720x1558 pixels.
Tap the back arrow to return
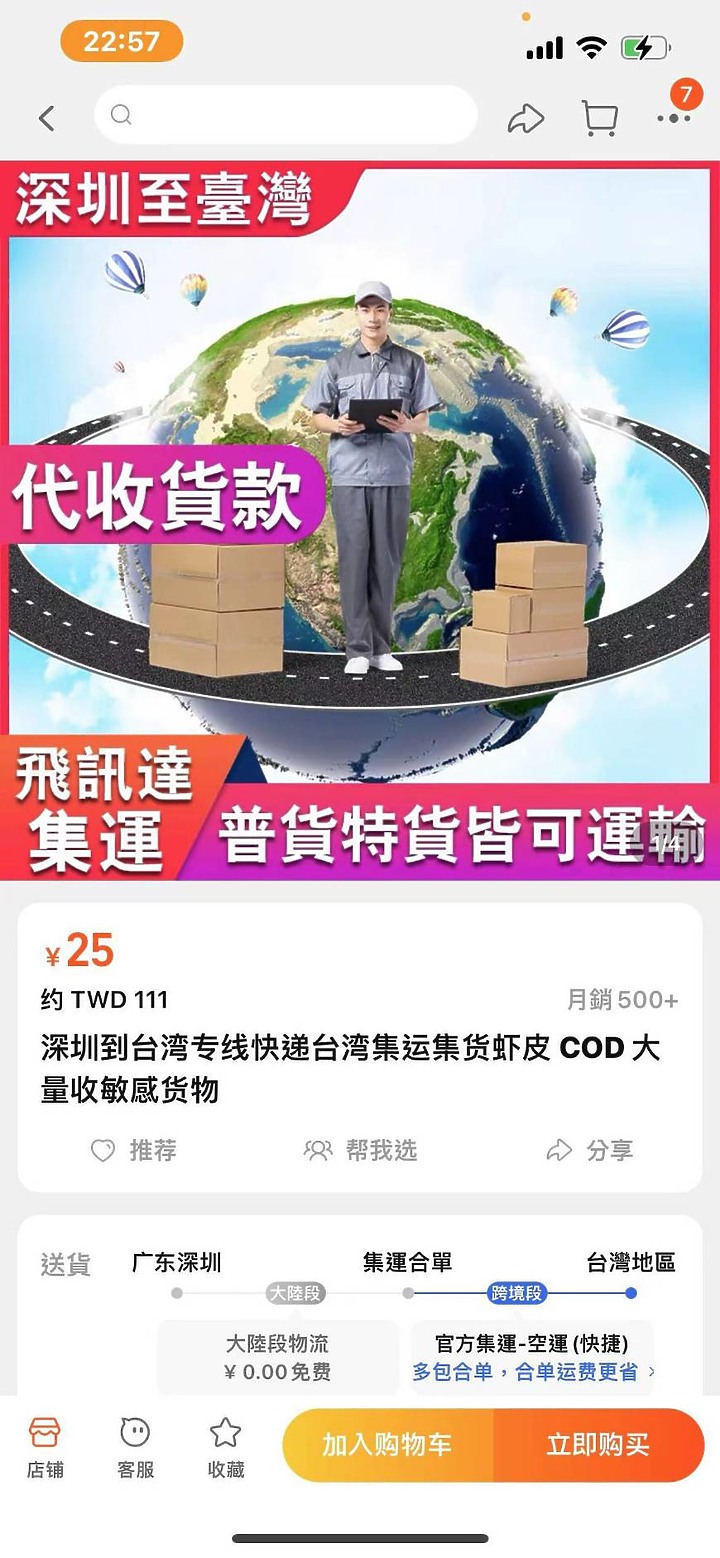click(46, 117)
